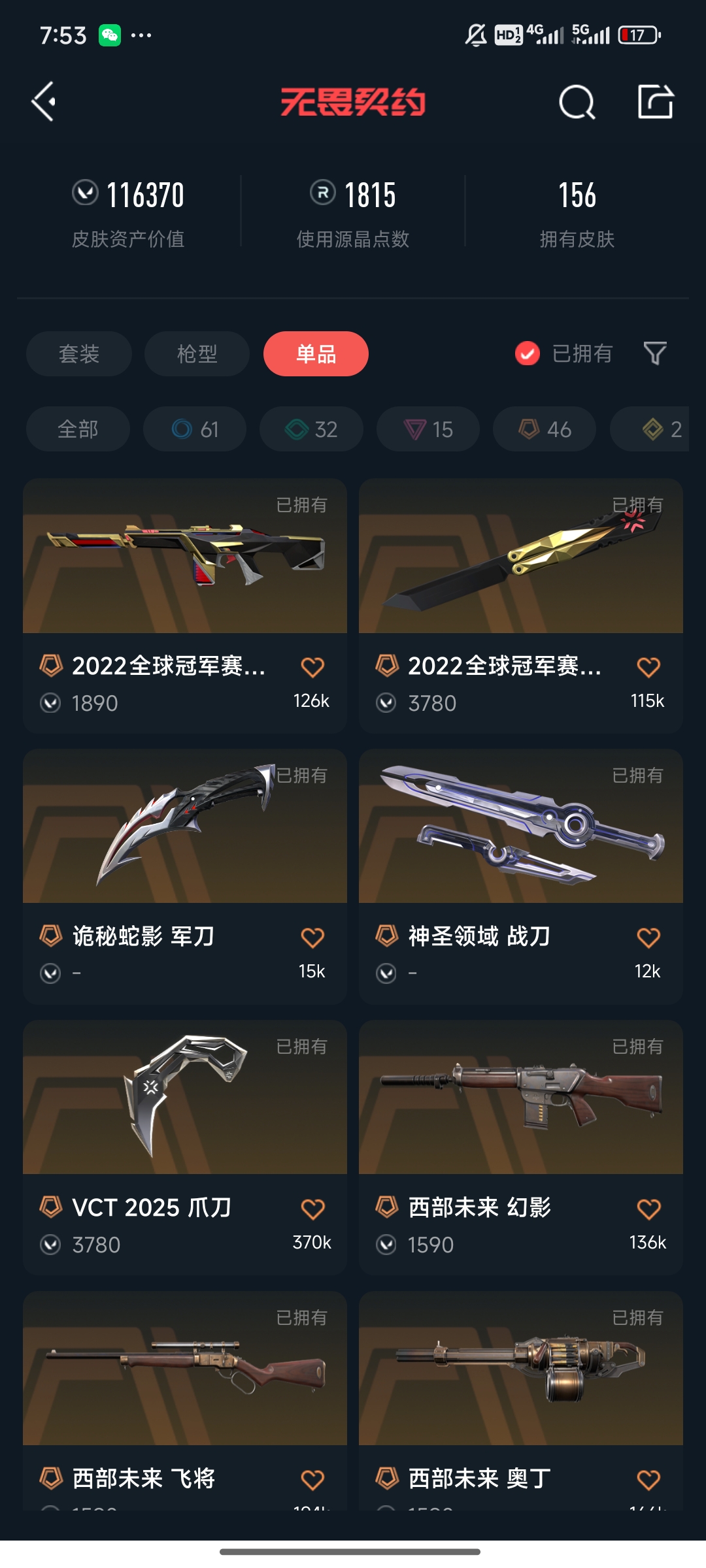This screenshot has height=1568, width=706.
Task: Open the search icon in header
Action: tap(577, 102)
